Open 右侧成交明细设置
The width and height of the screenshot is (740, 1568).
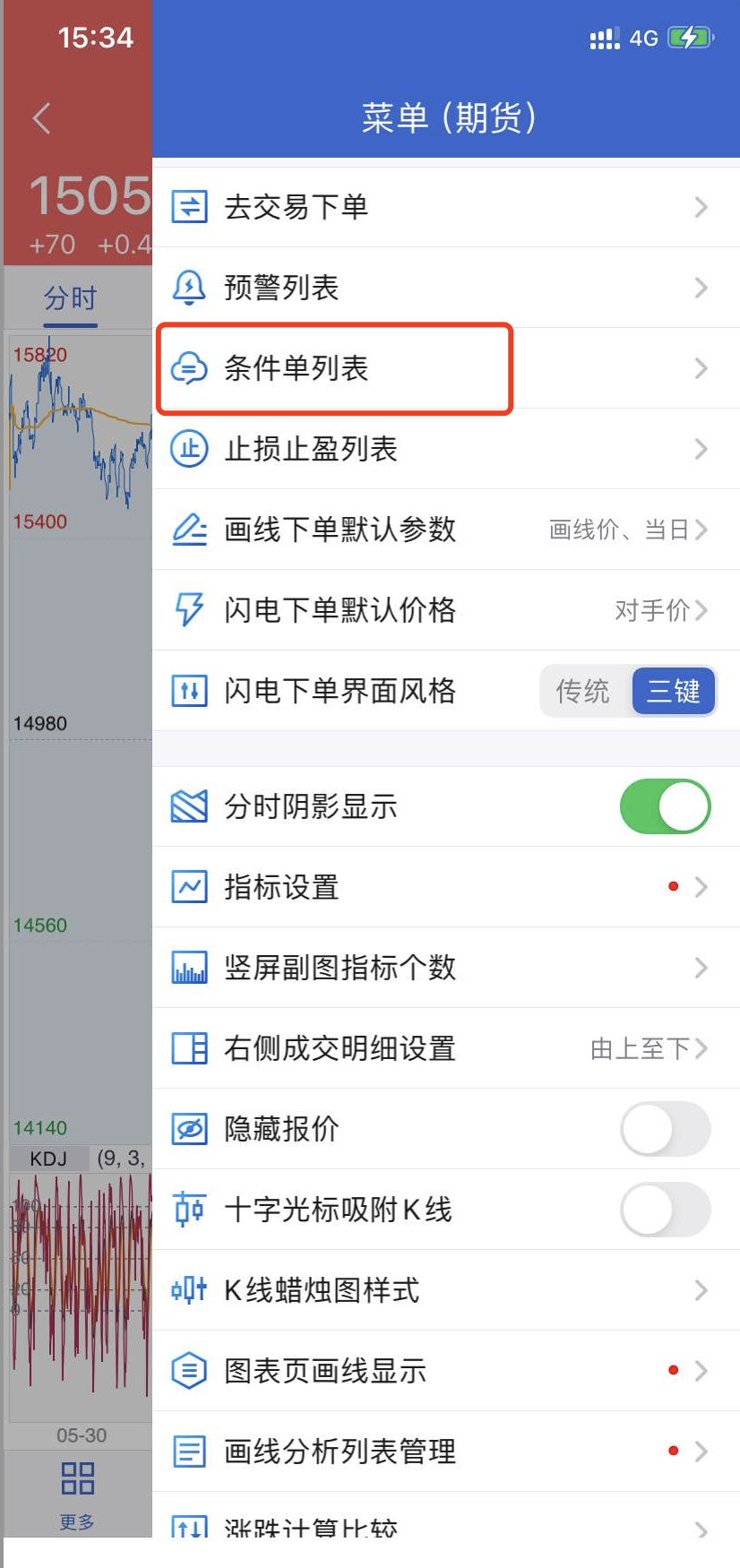(x=445, y=1048)
